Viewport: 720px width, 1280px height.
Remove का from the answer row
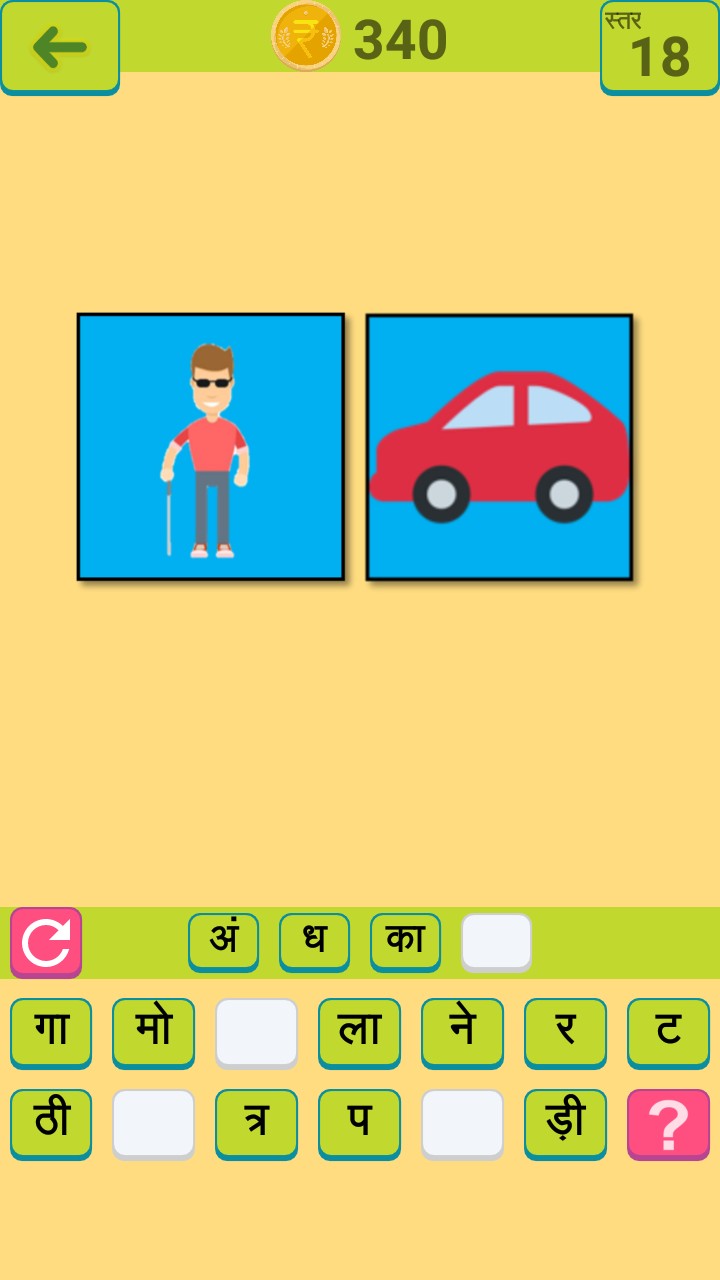(x=405, y=941)
